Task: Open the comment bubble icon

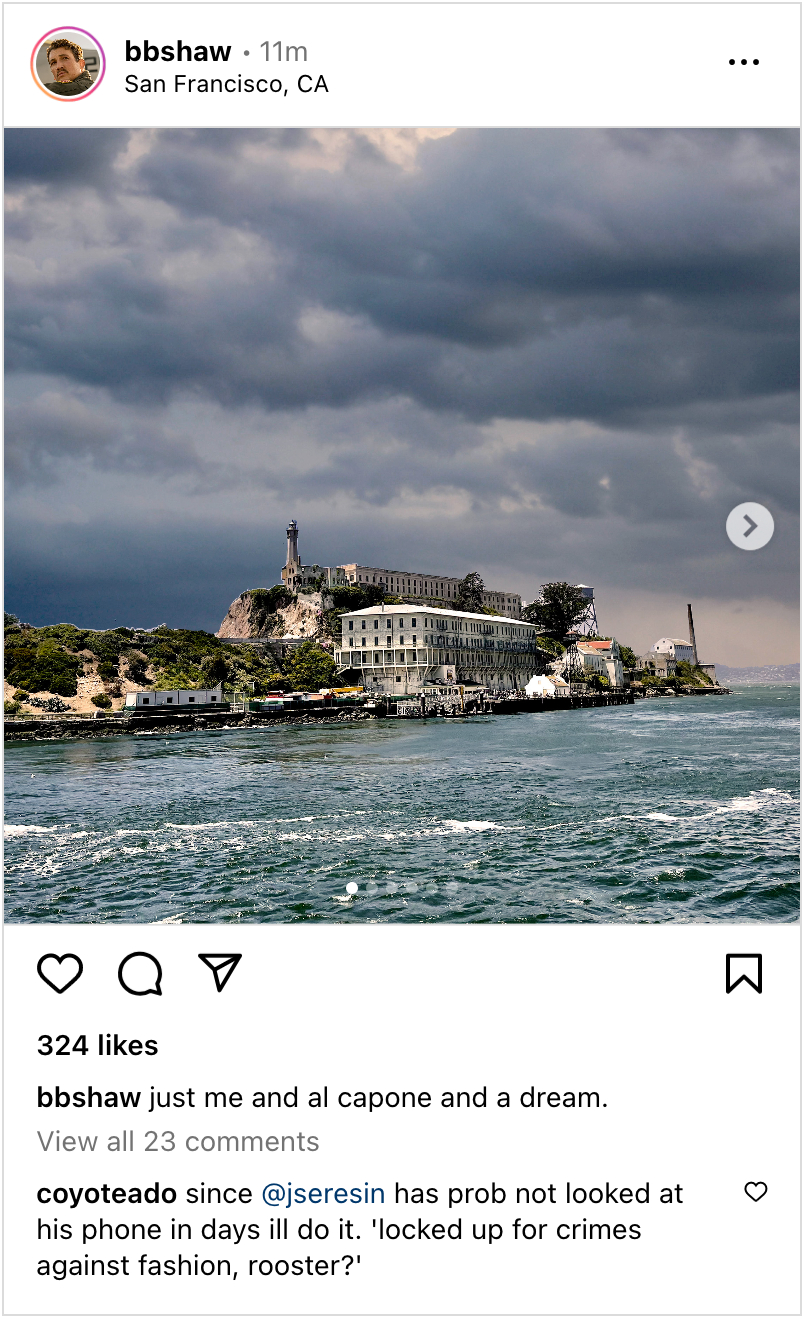Action: pos(140,973)
